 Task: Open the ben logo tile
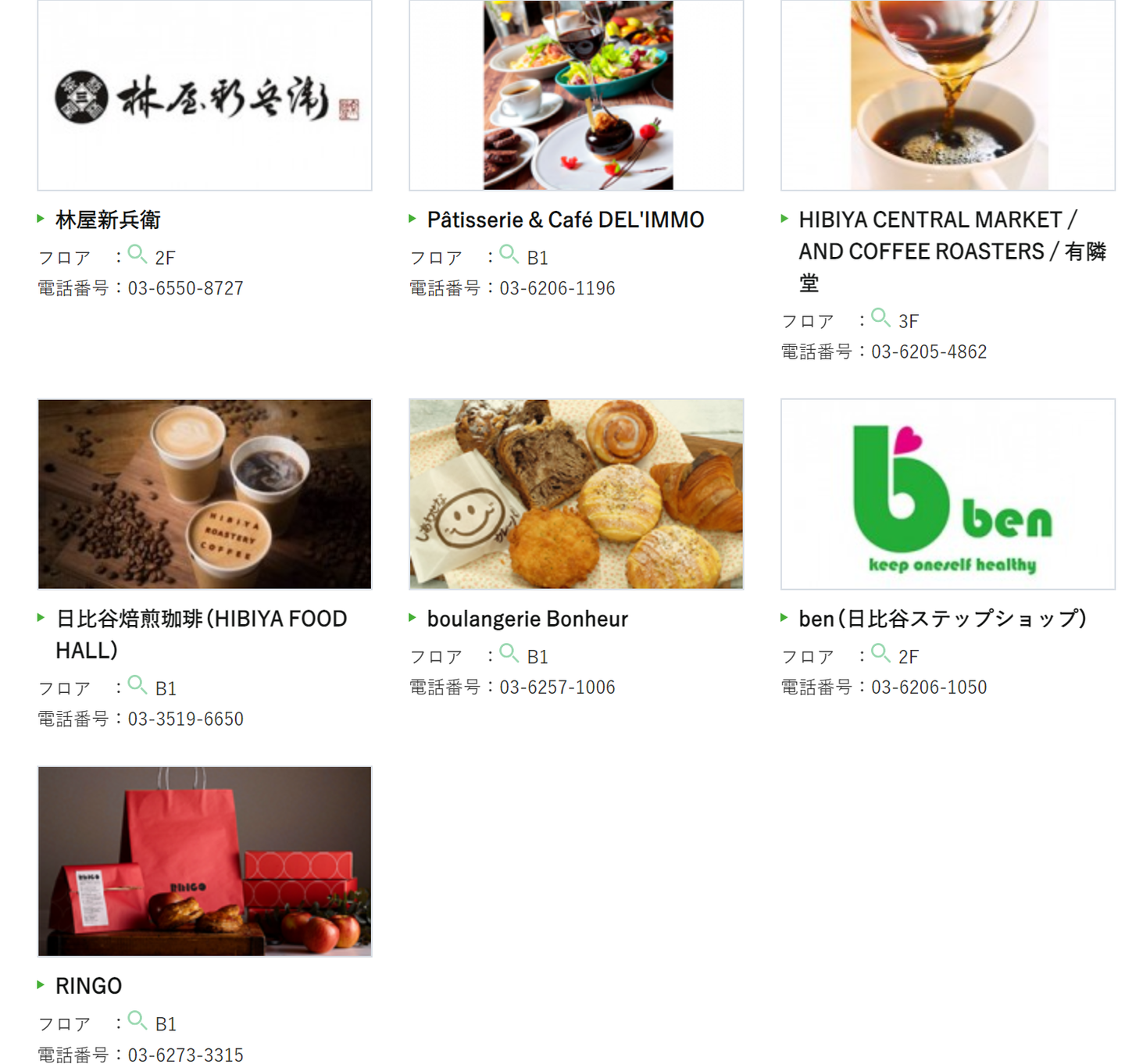click(x=948, y=494)
